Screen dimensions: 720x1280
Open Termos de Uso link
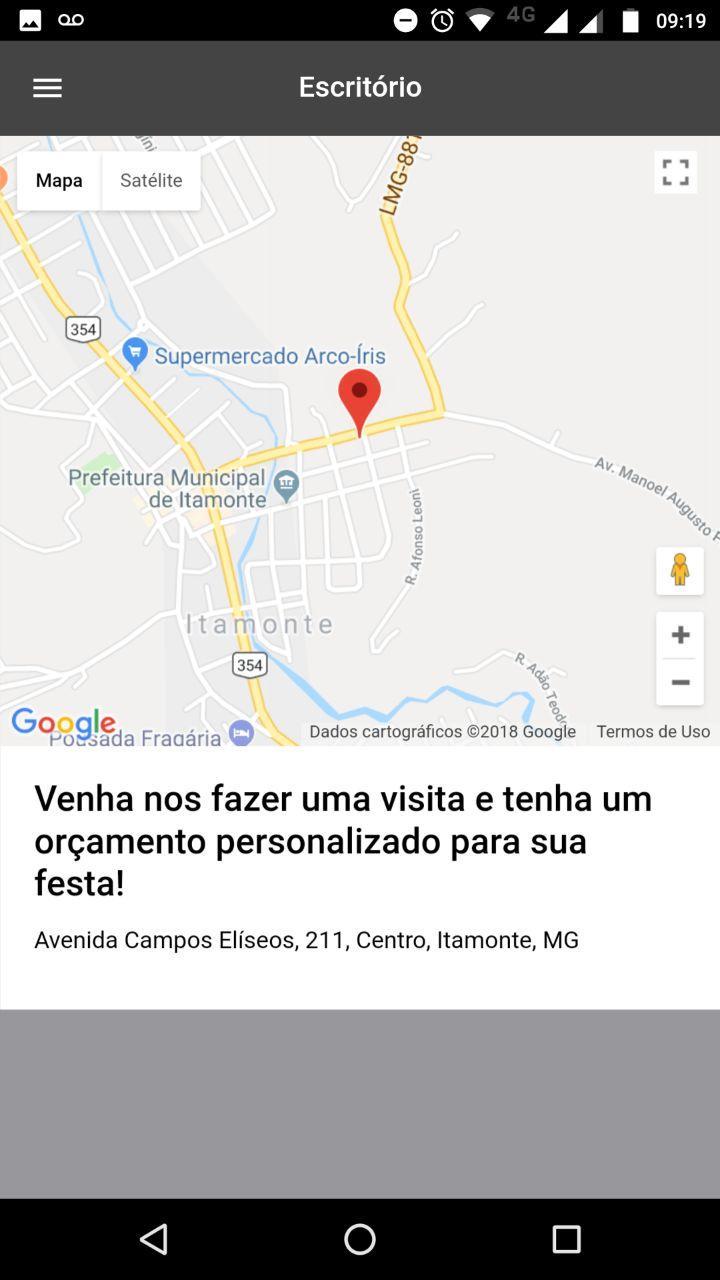[653, 732]
